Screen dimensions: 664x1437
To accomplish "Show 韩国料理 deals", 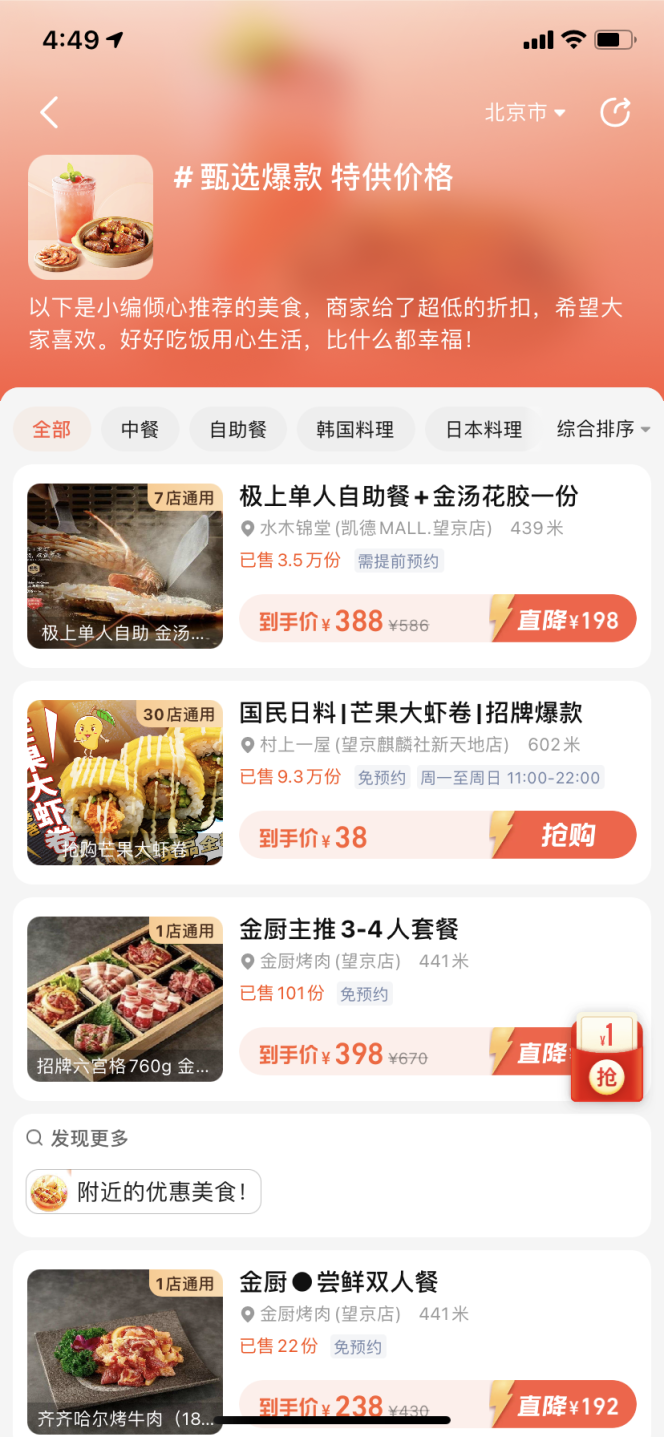I will pos(355,430).
